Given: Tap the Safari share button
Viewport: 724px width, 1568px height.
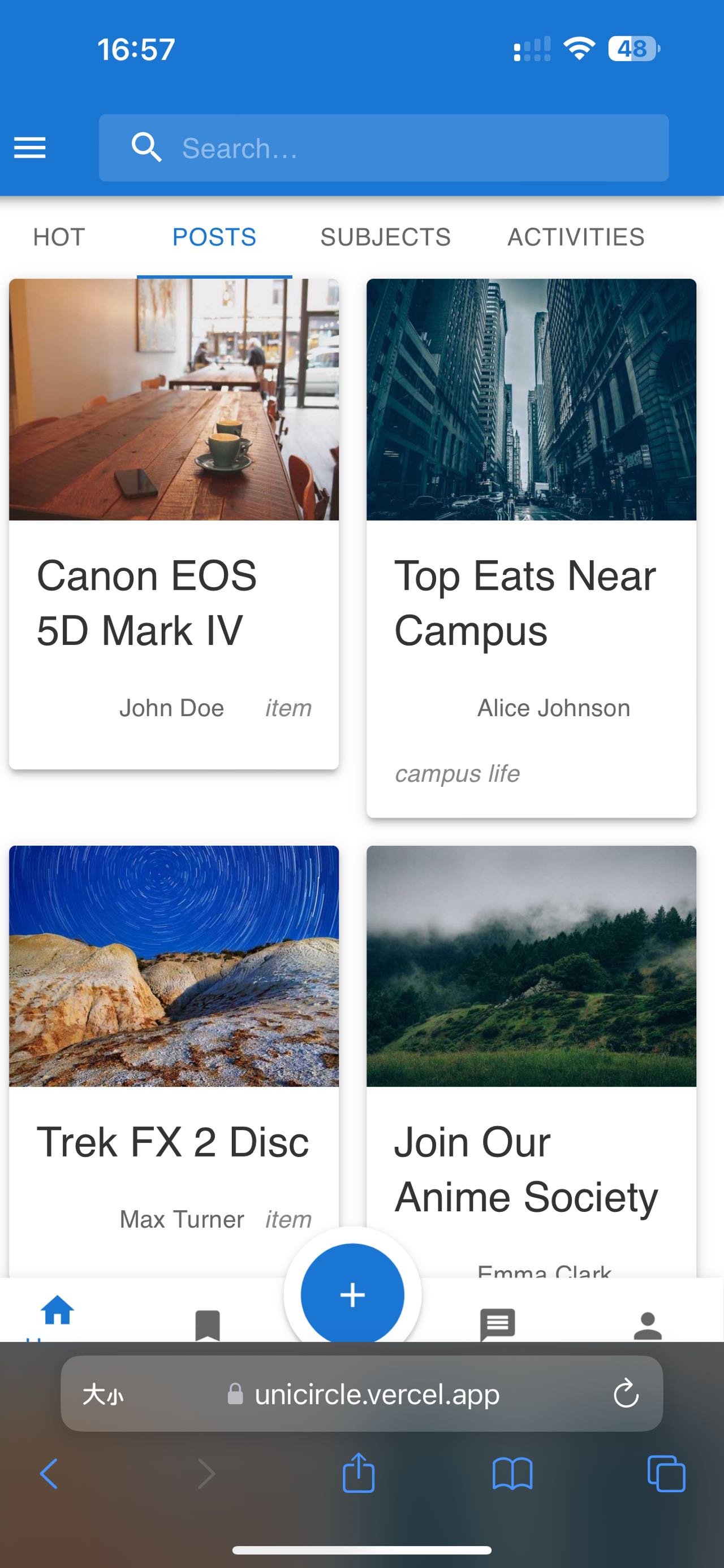Looking at the screenshot, I should tap(359, 1474).
